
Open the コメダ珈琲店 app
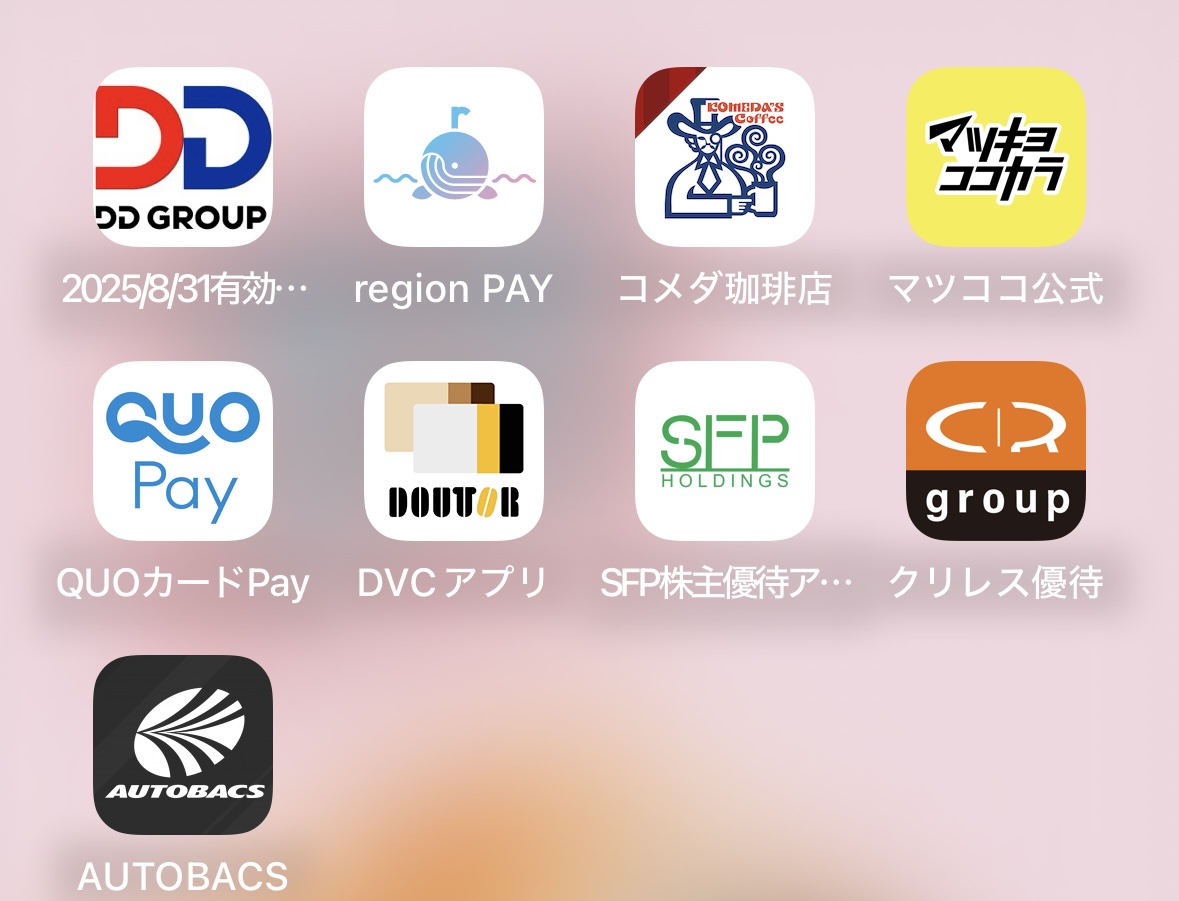point(725,157)
